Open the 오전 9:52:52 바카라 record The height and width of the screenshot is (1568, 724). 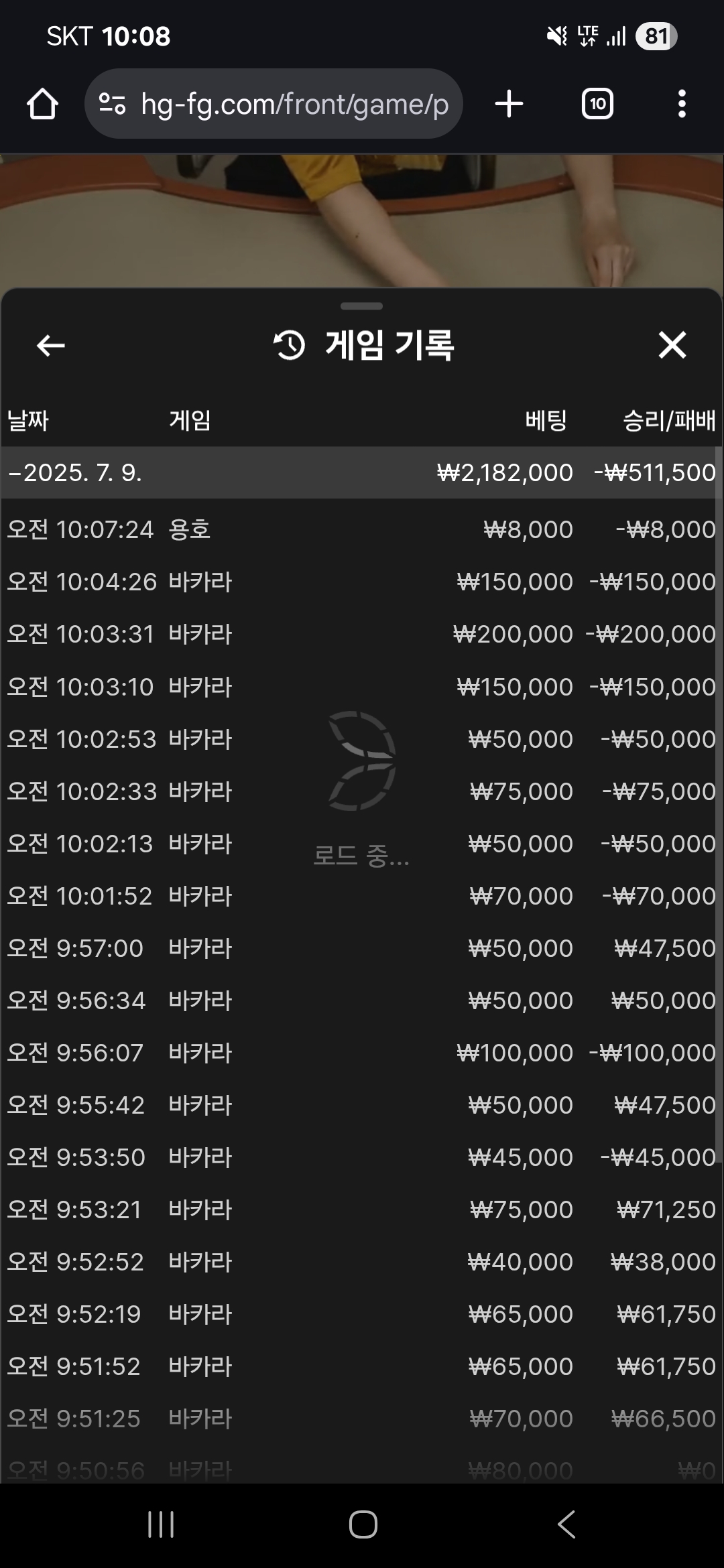361,1262
